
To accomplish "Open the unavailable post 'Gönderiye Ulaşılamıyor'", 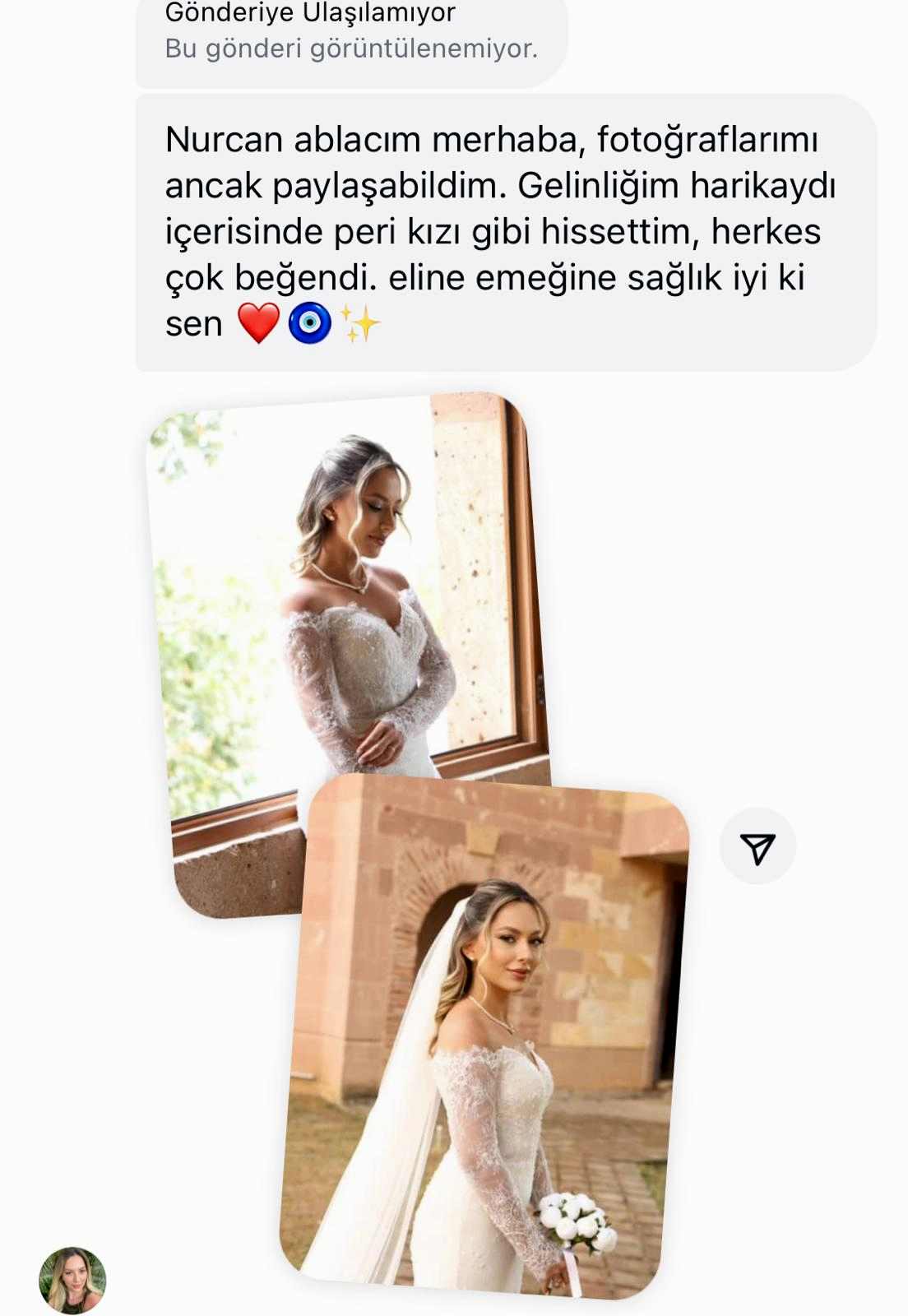I will (x=351, y=33).
